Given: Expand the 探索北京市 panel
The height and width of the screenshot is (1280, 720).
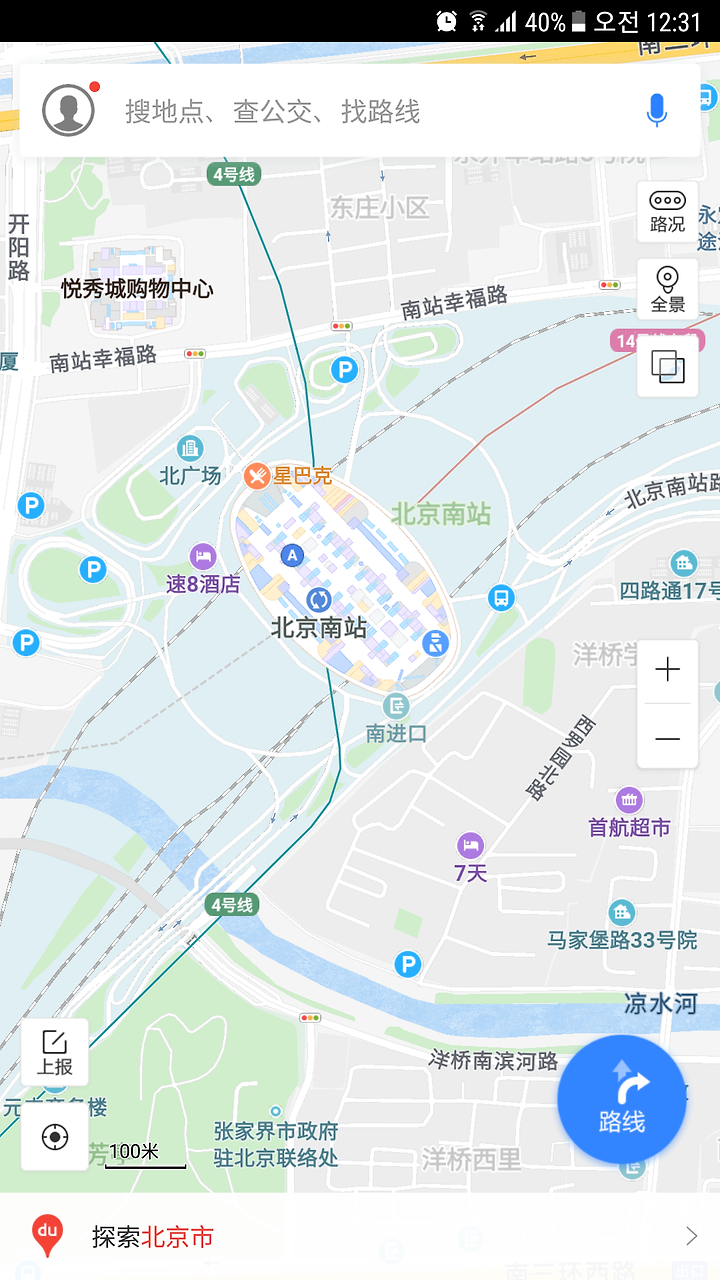Looking at the screenshot, I should click(360, 1237).
